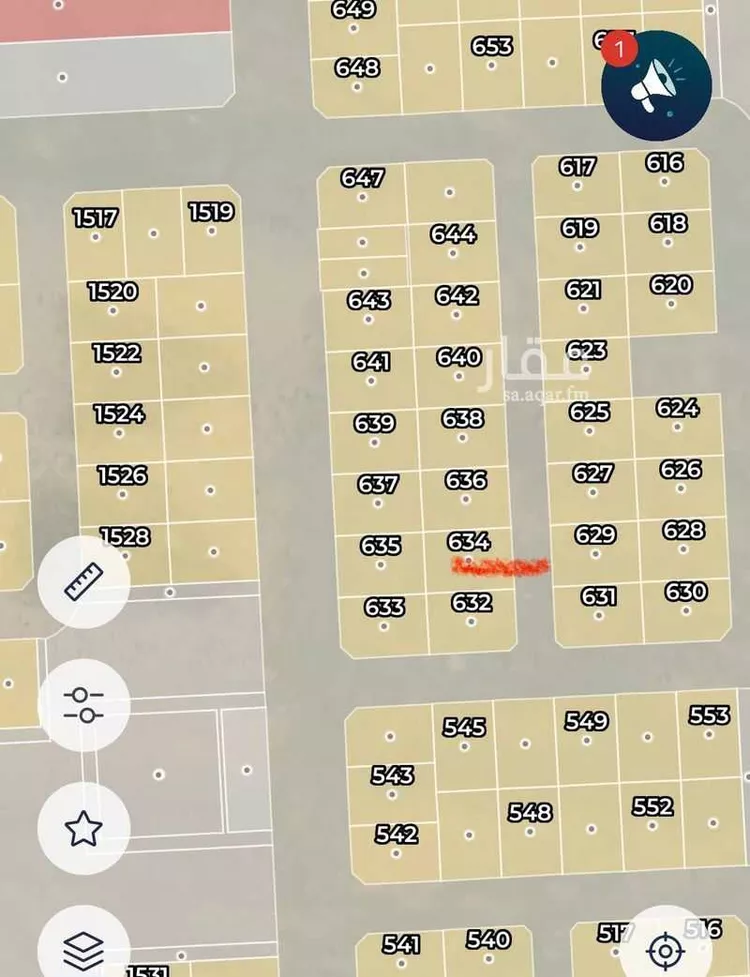
Task: Open the favorites star
Action: (x=84, y=828)
